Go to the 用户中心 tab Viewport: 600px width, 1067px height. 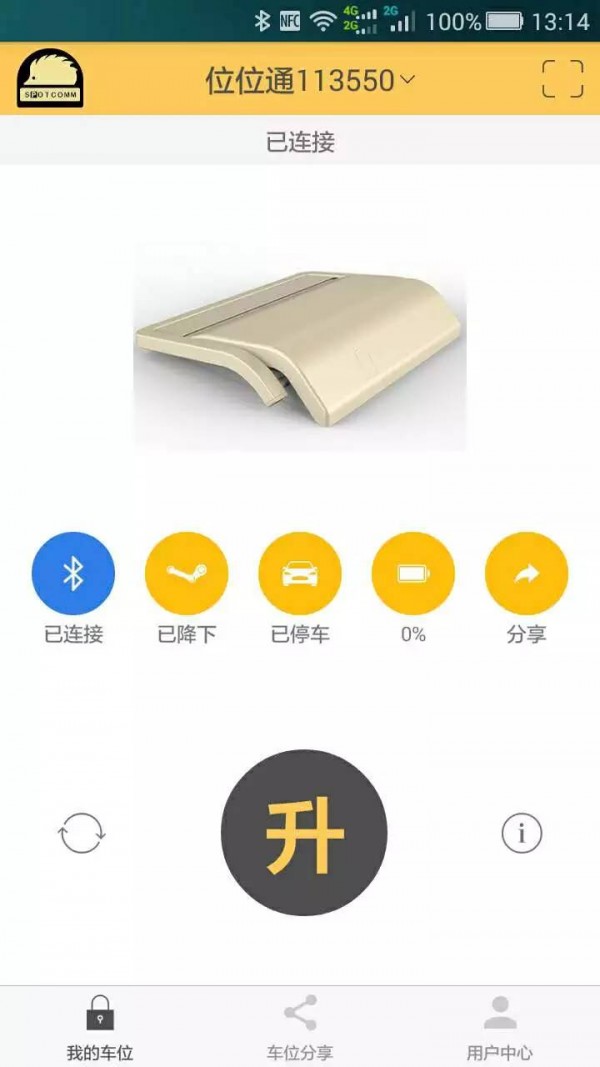pyautogui.click(x=500, y=1026)
